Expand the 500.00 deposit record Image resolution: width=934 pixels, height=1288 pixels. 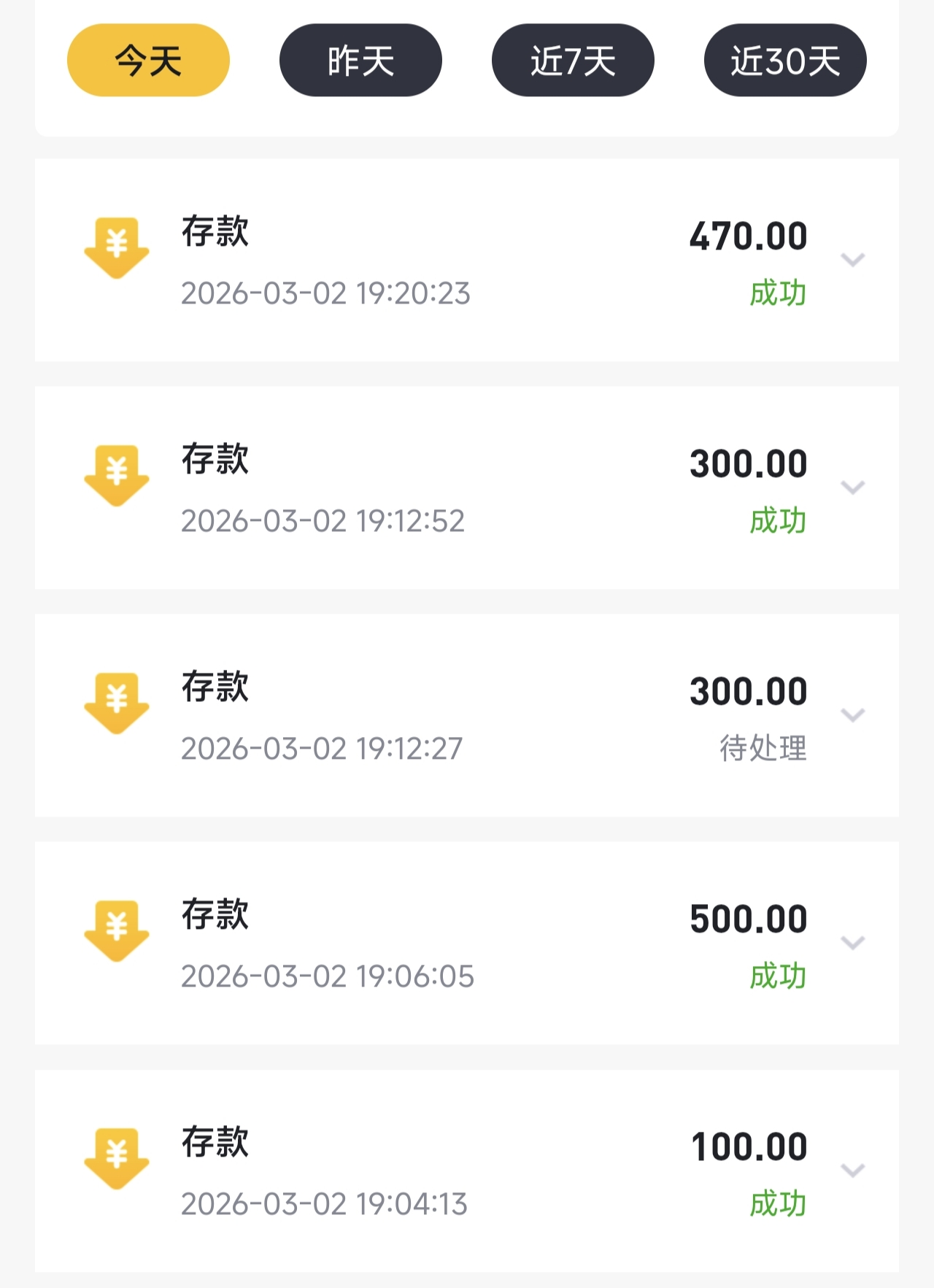point(852,943)
